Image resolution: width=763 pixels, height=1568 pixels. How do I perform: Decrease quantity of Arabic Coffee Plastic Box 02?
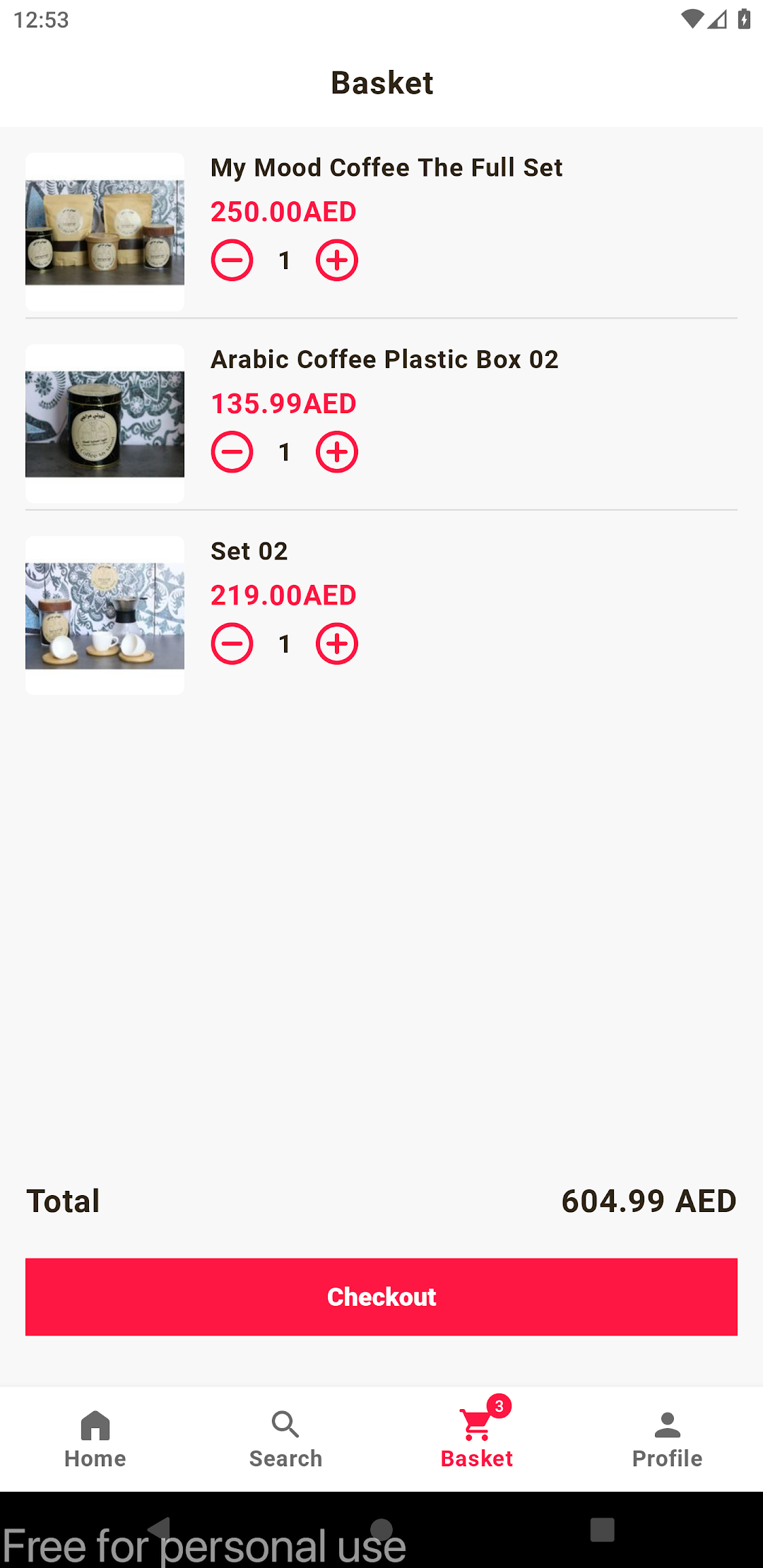(232, 452)
